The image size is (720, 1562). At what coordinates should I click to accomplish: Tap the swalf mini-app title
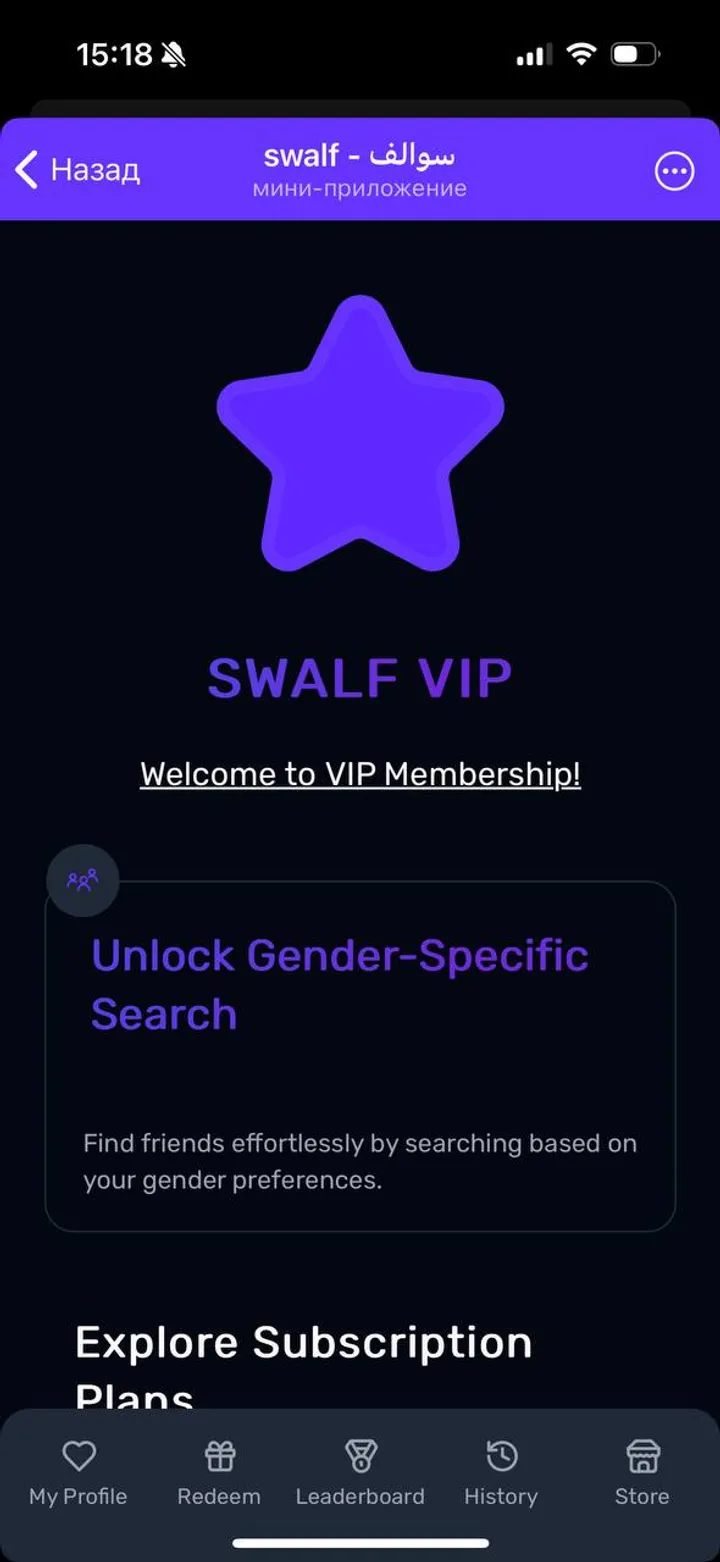360,155
